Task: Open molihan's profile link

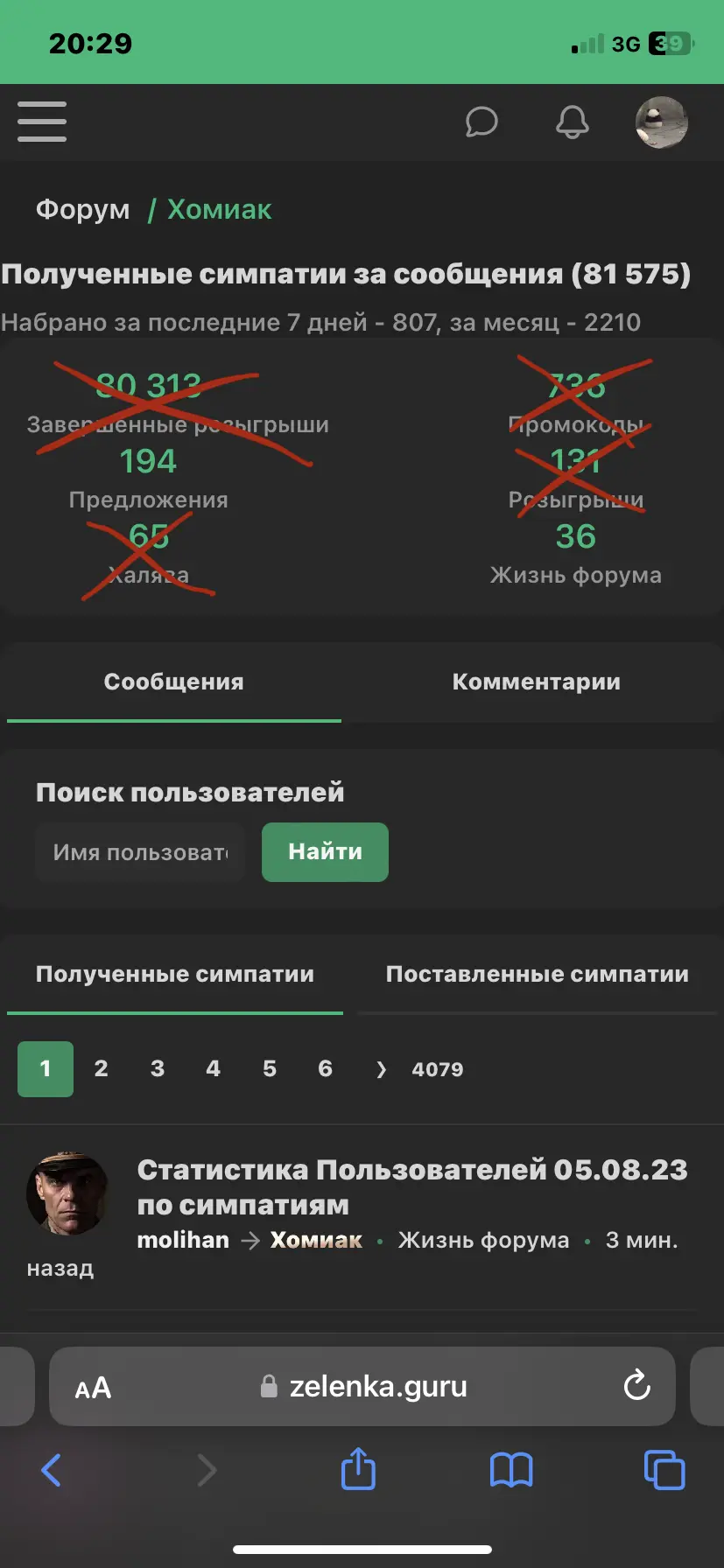Action: pyautogui.click(x=183, y=1241)
